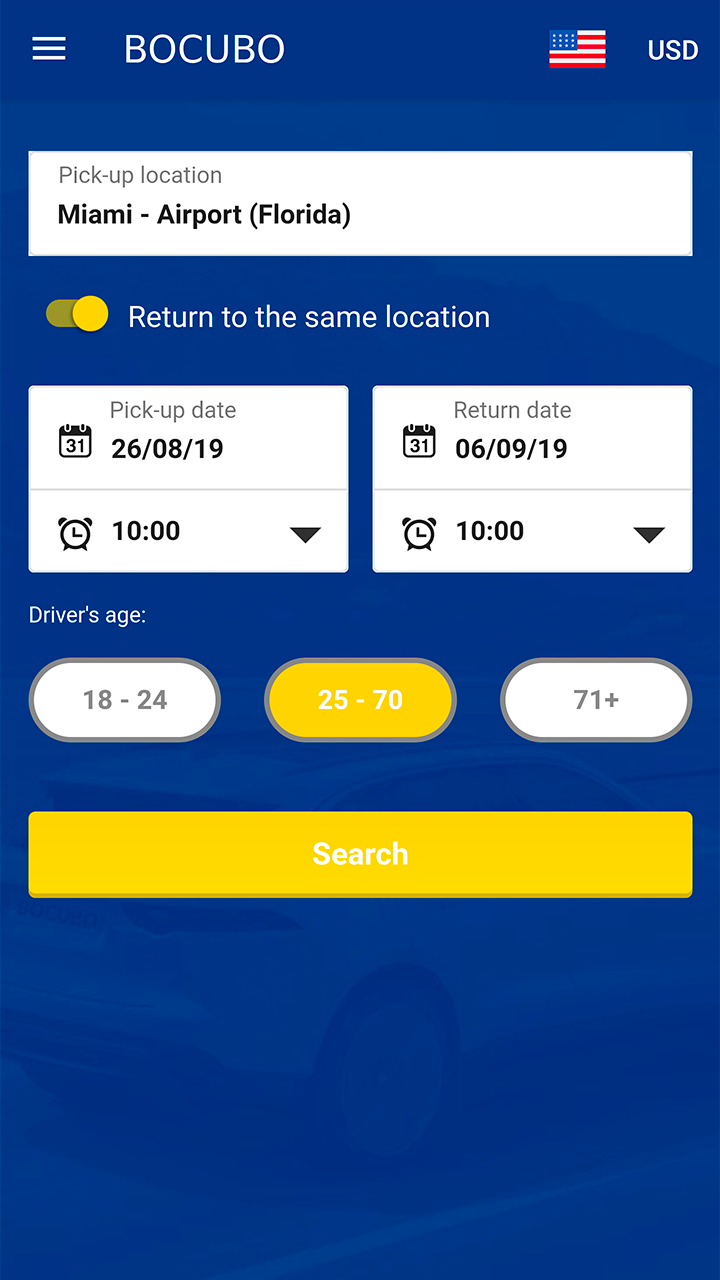The width and height of the screenshot is (720, 1280).
Task: Change country via the US flag
Action: 577,49
